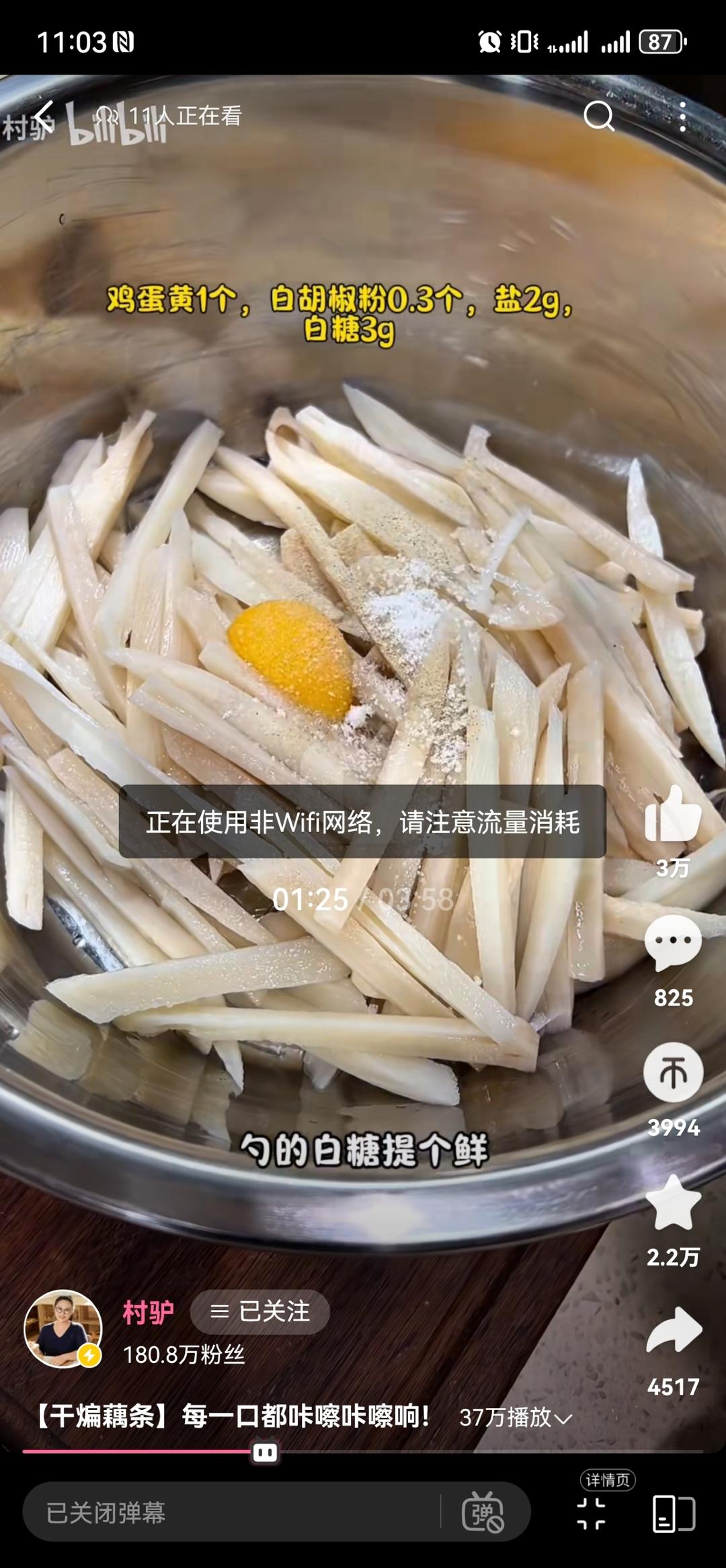Give coins to this video
This screenshot has width=726, height=1568.
click(672, 1073)
